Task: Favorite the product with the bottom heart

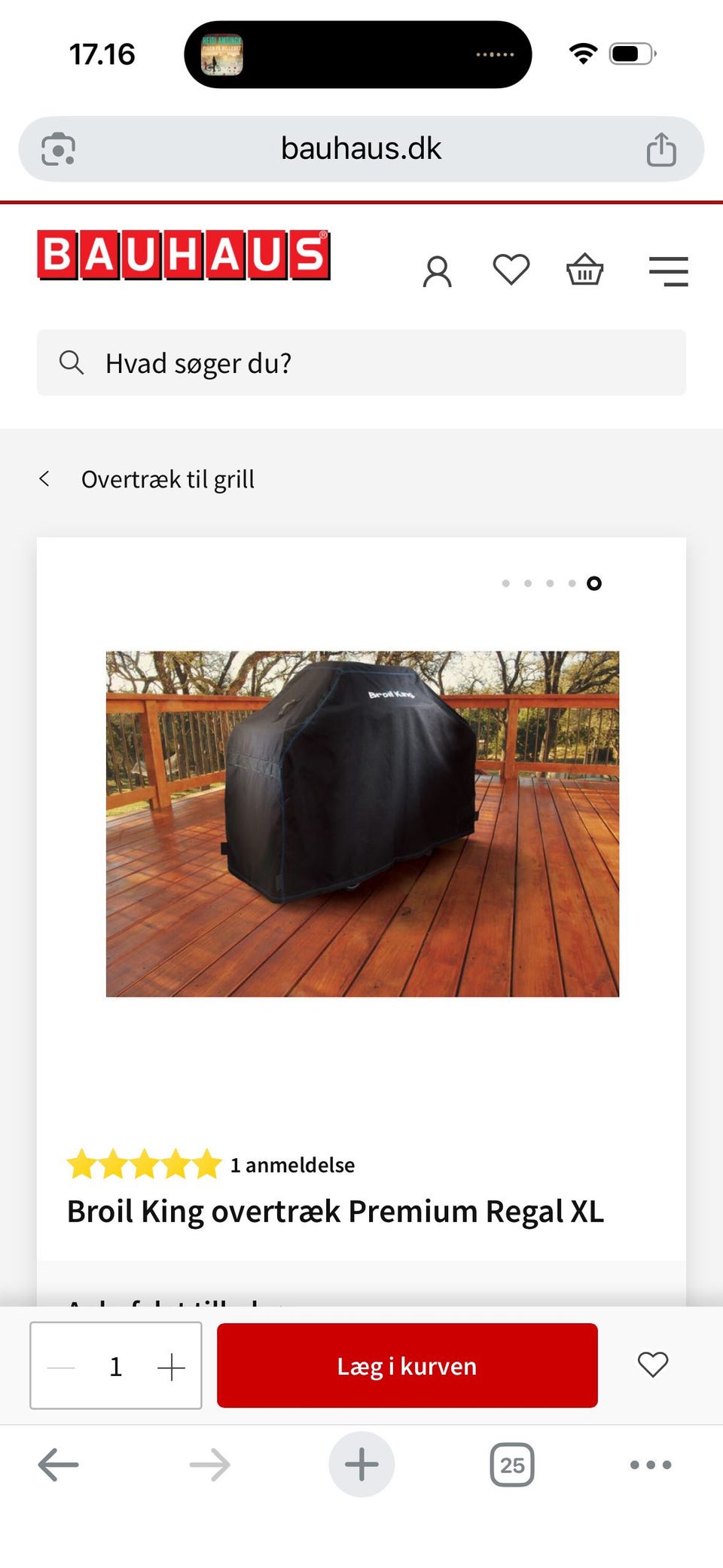Action: (x=652, y=1365)
